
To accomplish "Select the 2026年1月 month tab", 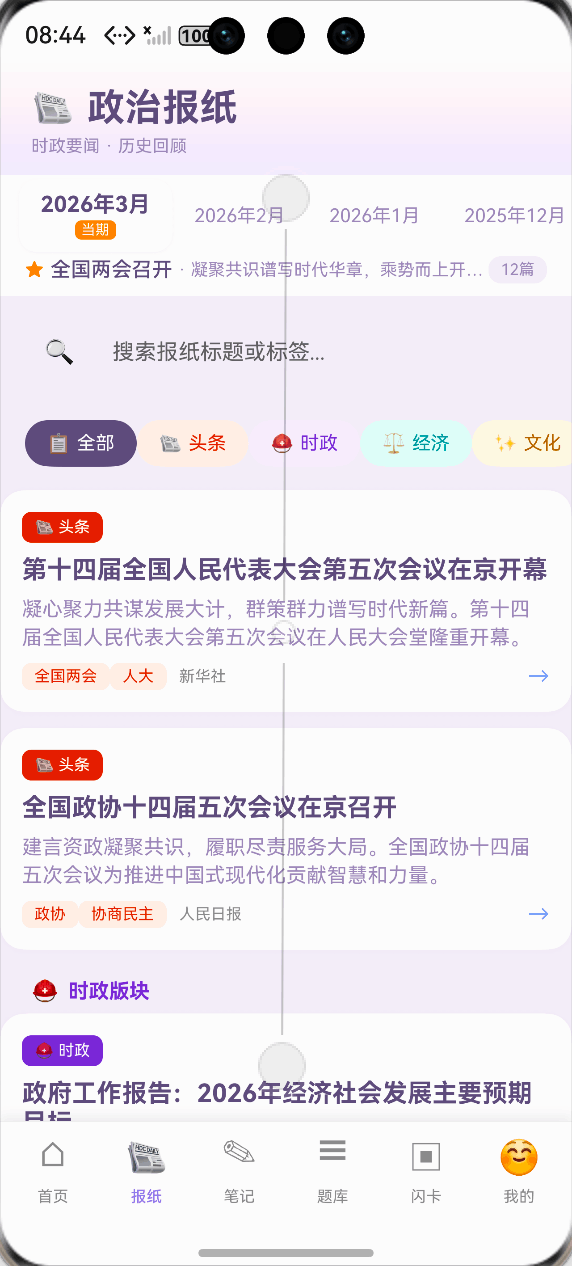I will click(x=374, y=215).
